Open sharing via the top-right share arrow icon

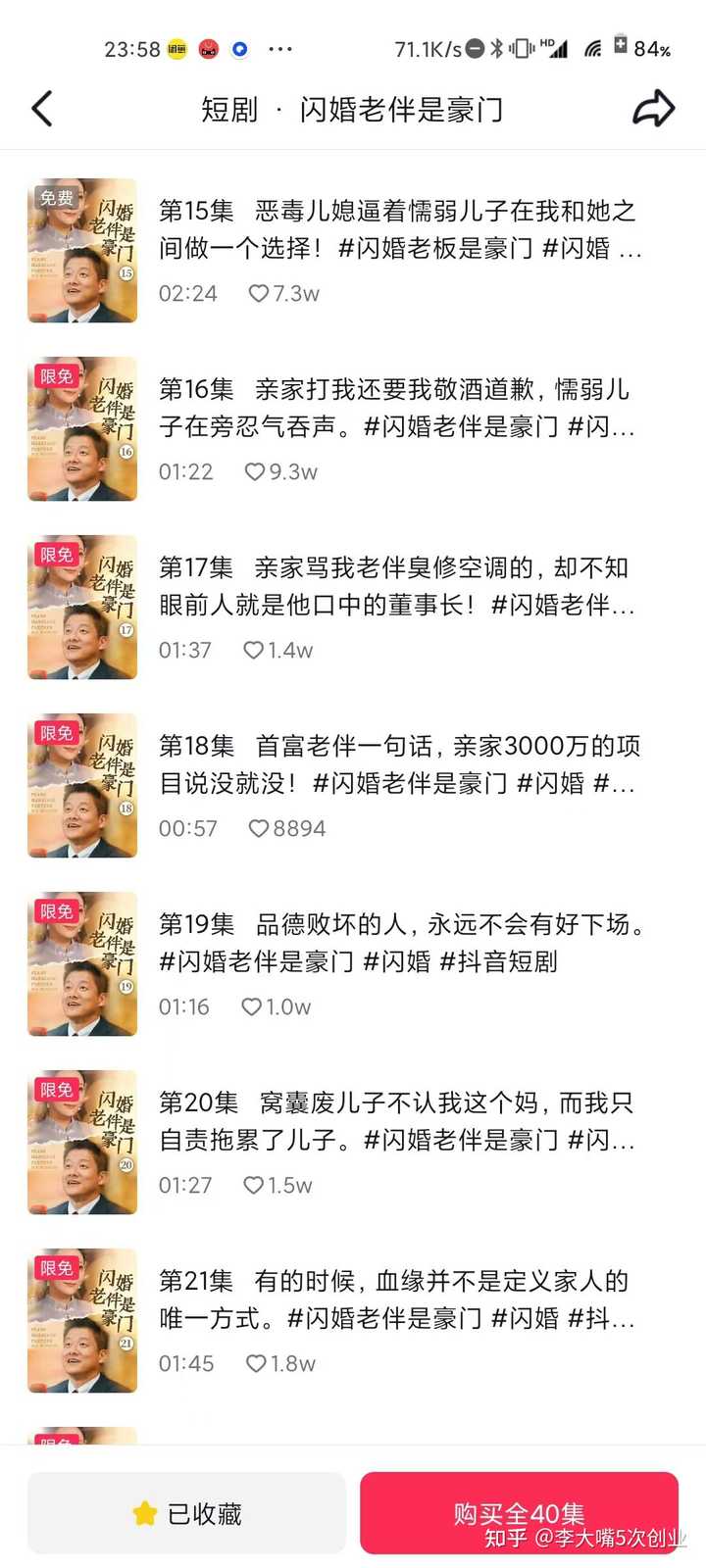655,109
